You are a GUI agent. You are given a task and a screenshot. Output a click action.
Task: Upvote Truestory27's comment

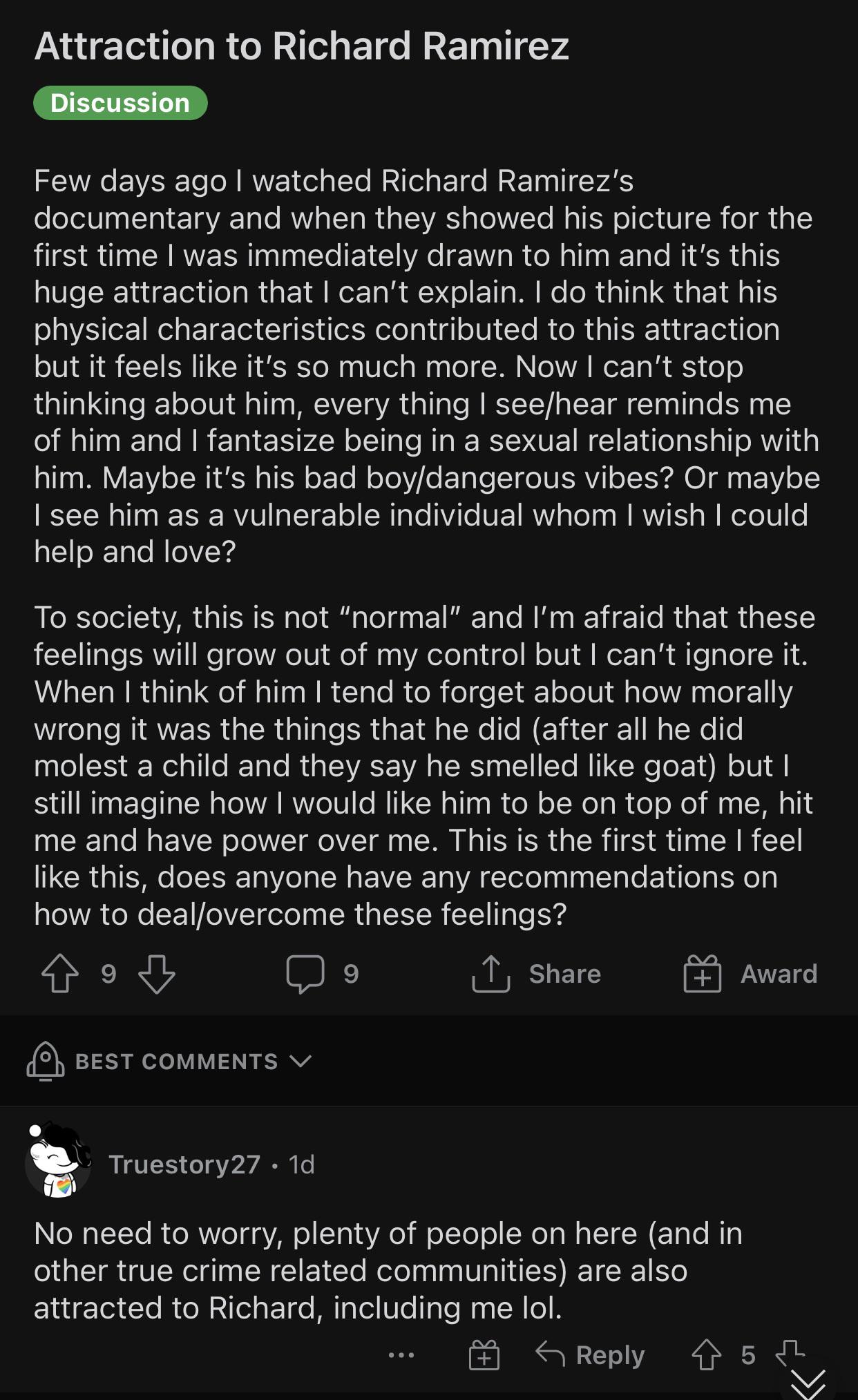706,1355
